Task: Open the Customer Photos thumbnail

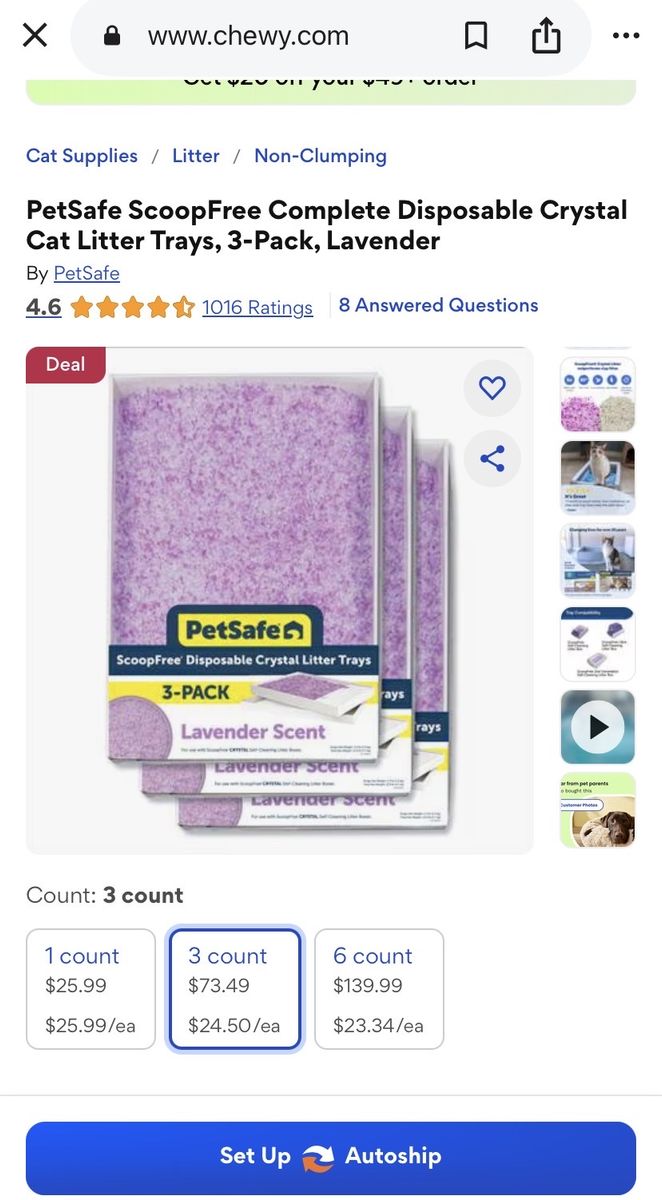Action: [597, 810]
